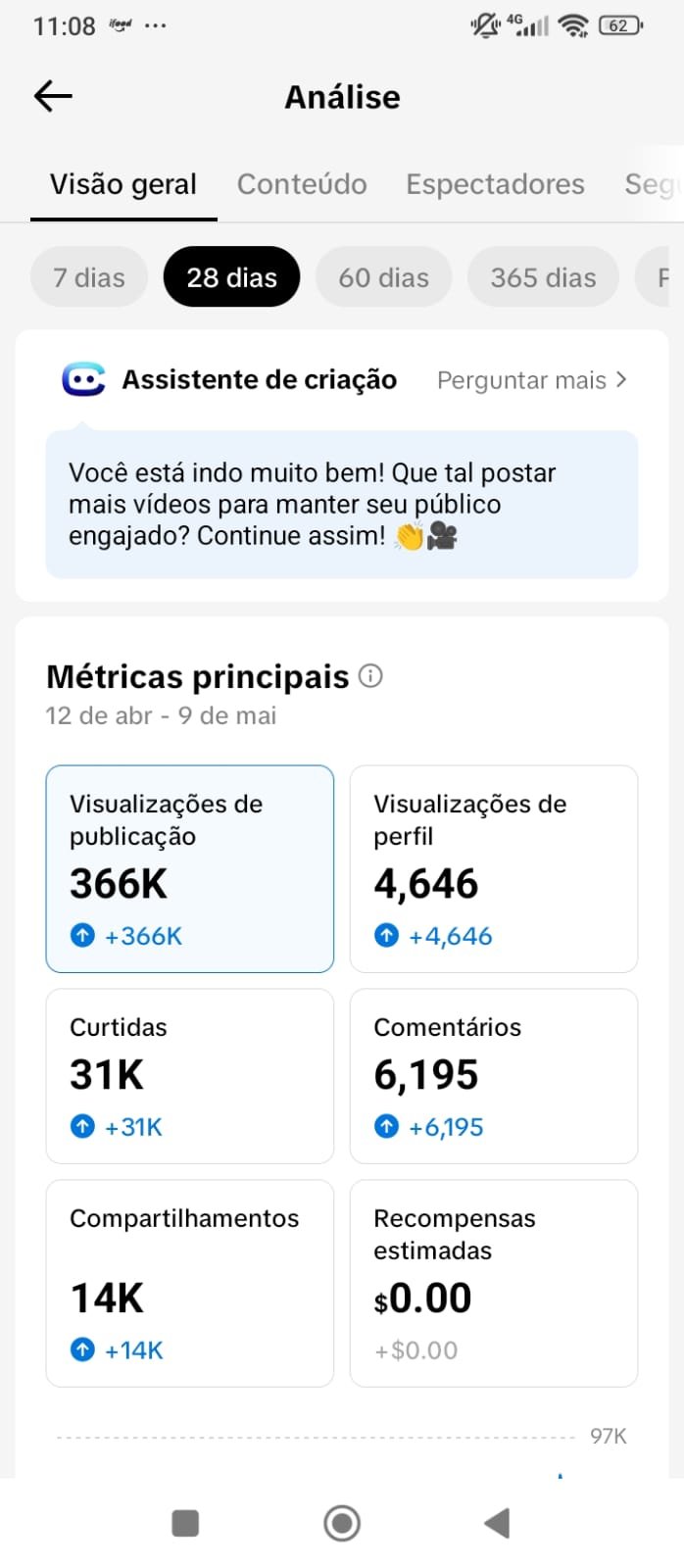Choose the 28 dias period chip
The width and height of the screenshot is (684, 1568).
pyautogui.click(x=231, y=277)
